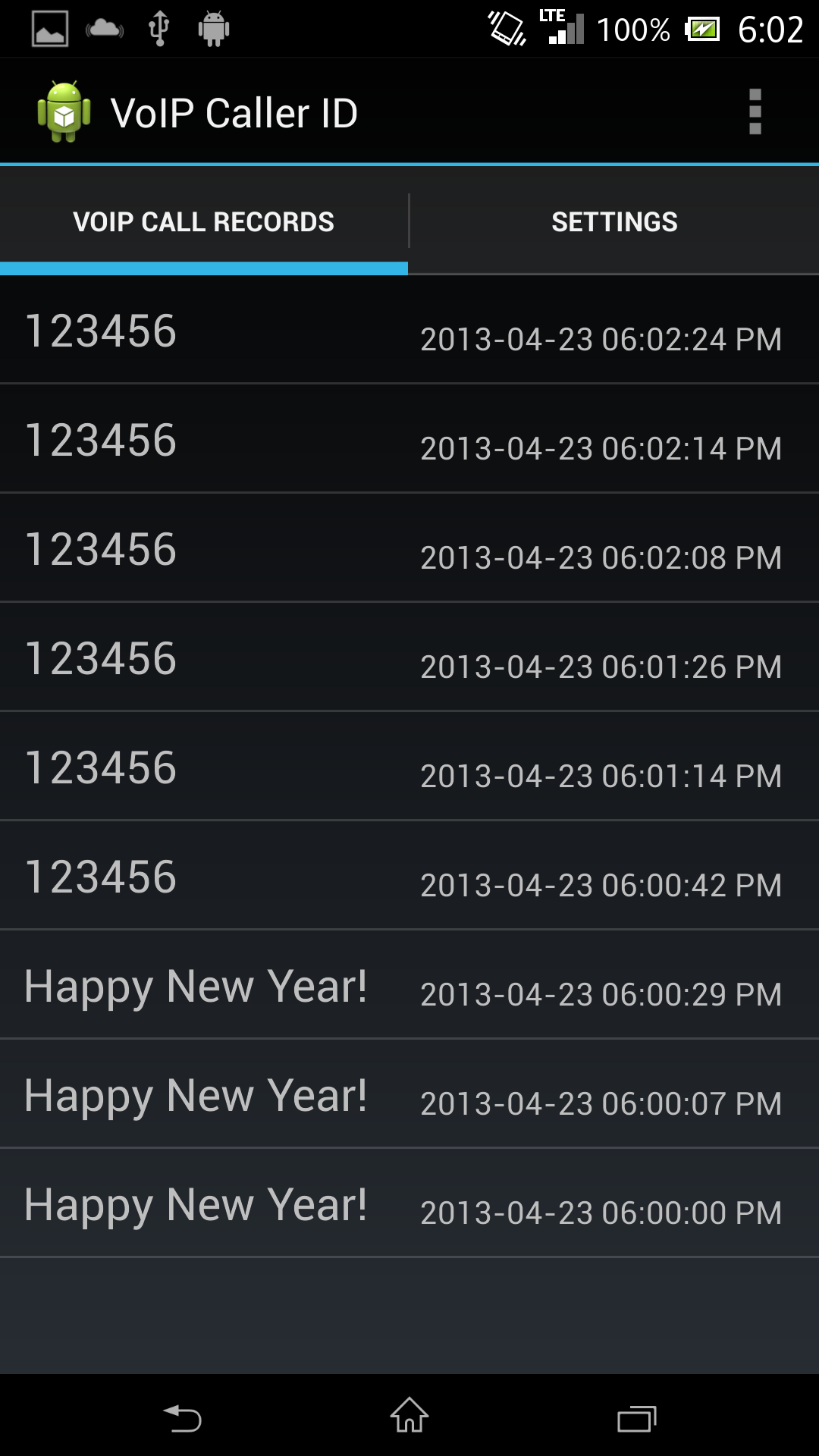
Task: Tap the system back button
Action: point(182,1417)
